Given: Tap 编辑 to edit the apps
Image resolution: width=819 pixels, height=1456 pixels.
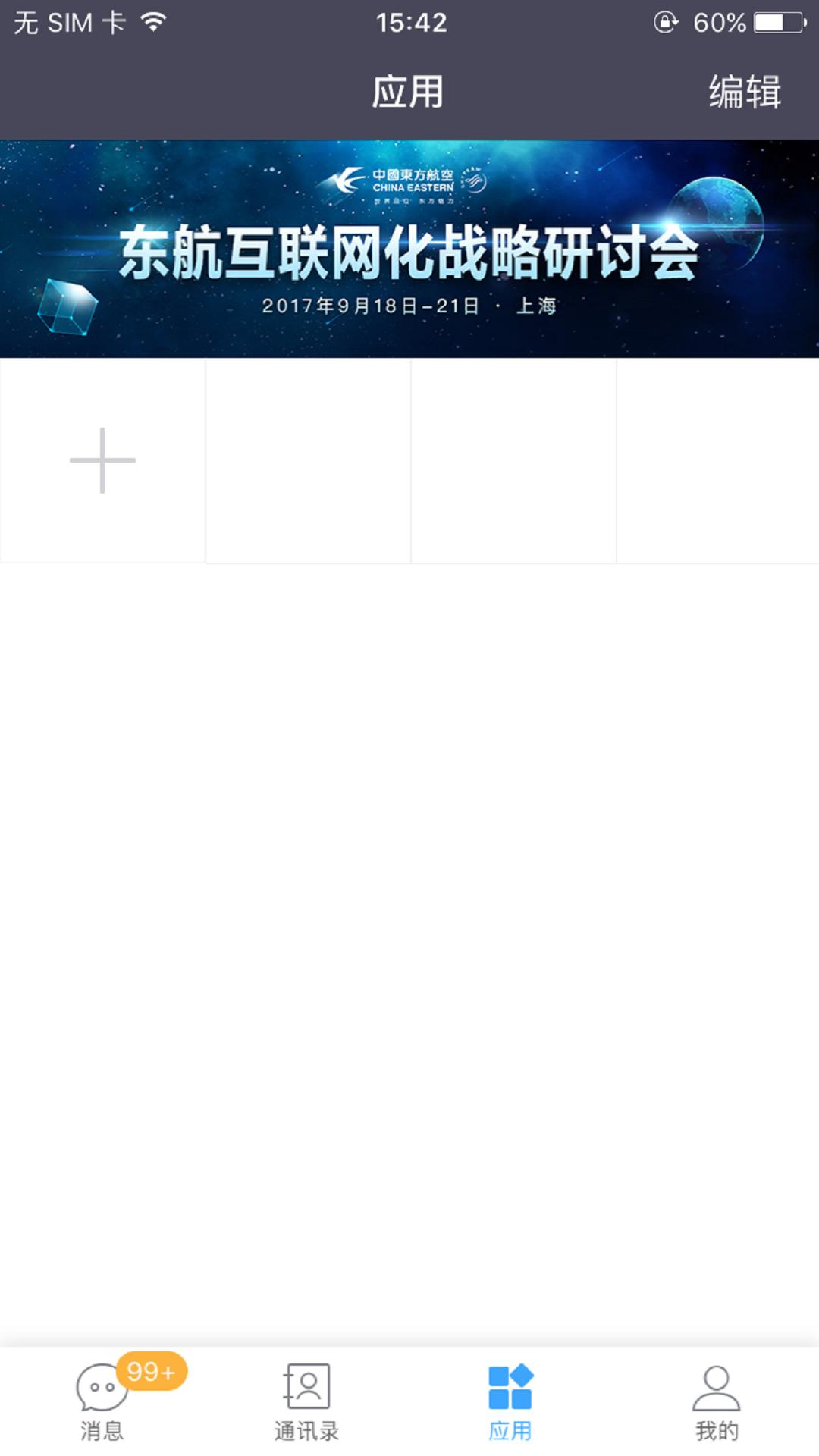Looking at the screenshot, I should click(744, 93).
